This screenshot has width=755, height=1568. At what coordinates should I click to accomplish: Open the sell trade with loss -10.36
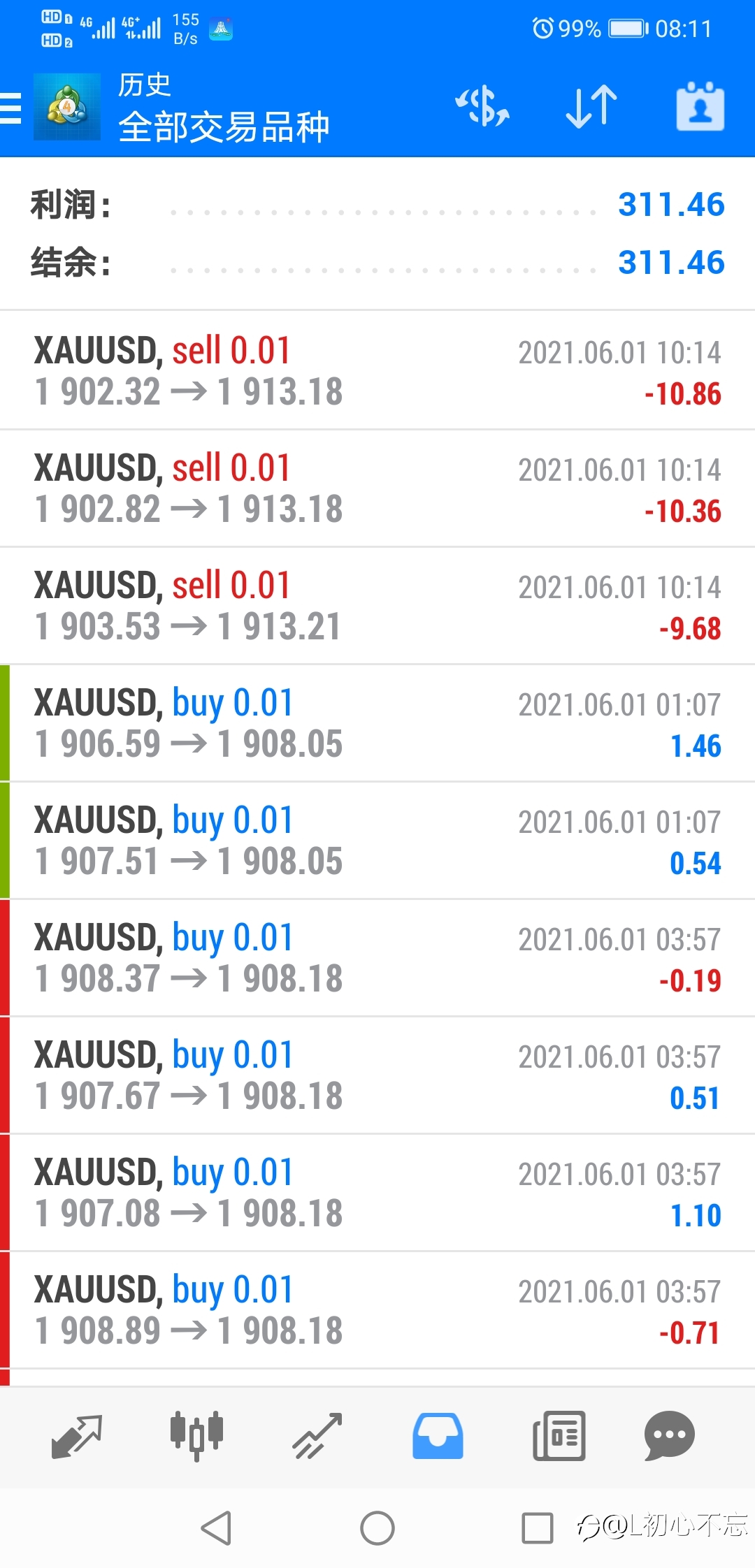coord(377,488)
